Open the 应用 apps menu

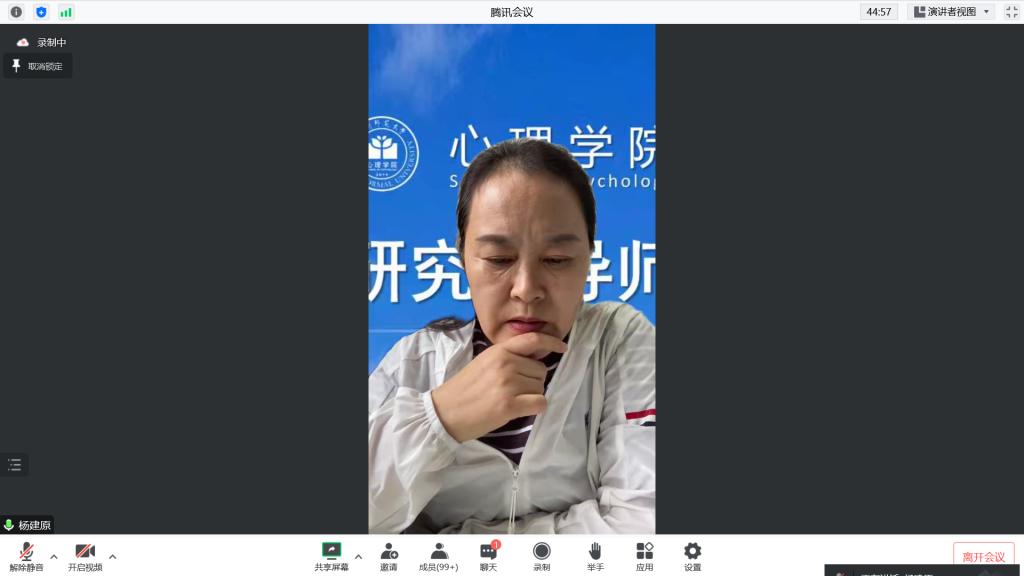tap(644, 556)
